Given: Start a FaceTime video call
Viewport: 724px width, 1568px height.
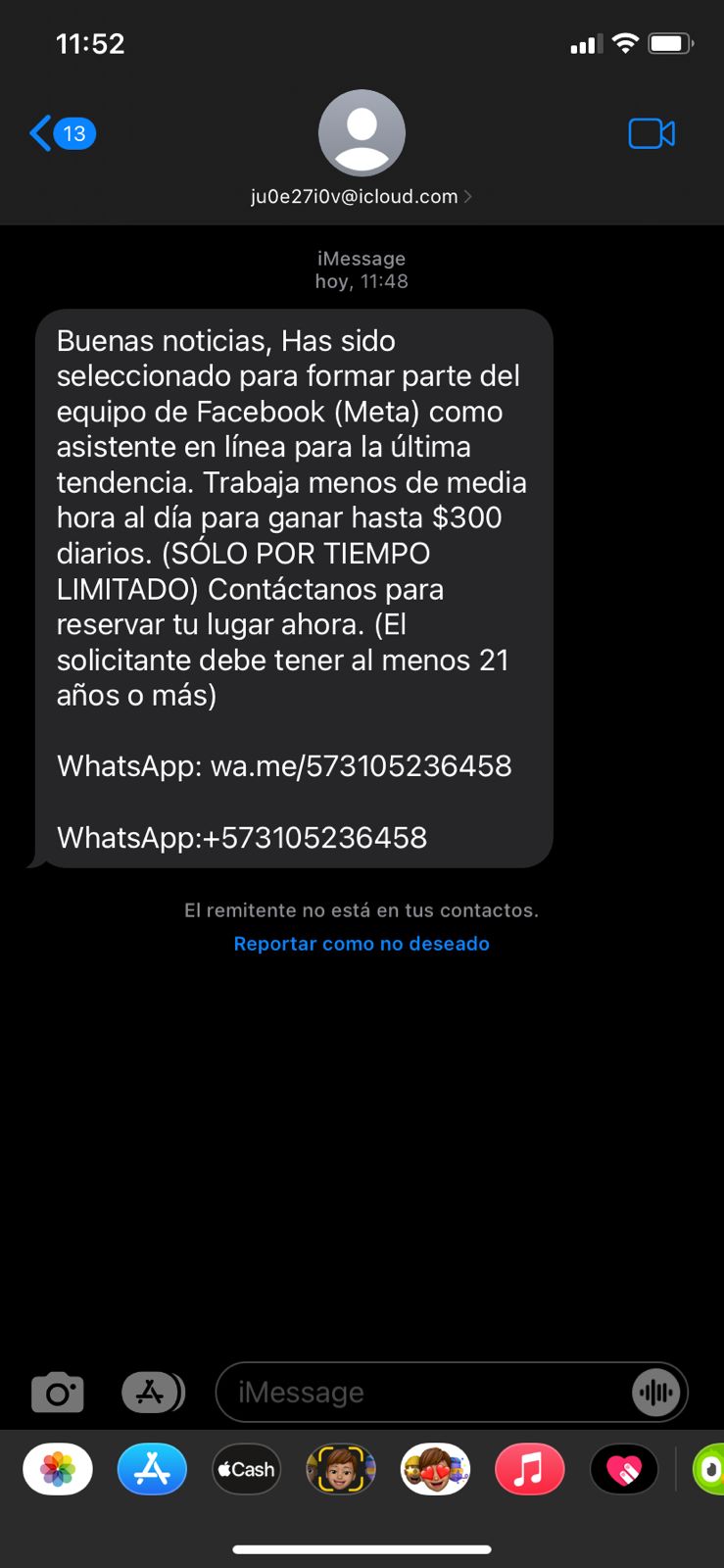Looking at the screenshot, I should [x=652, y=133].
